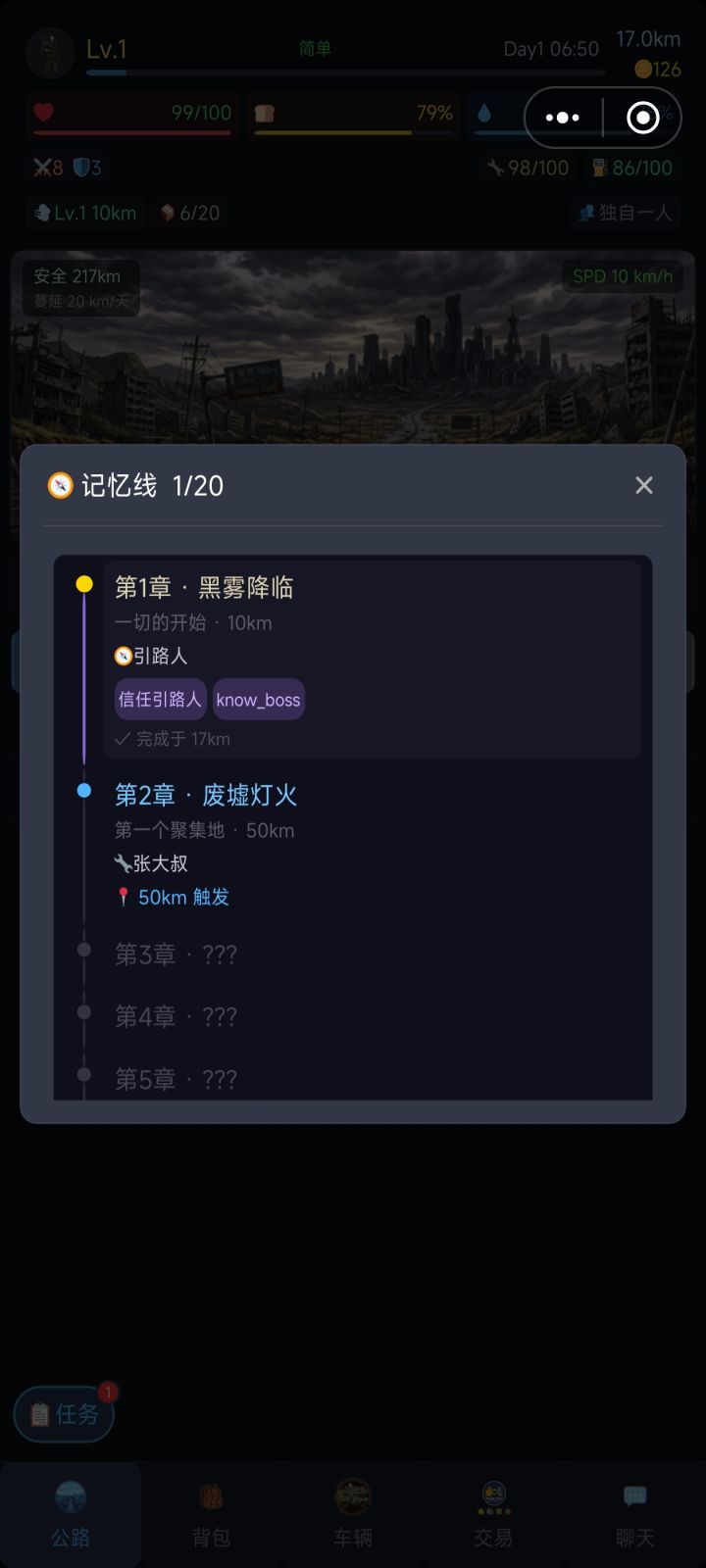Toggle the record circle control at top right
Screen dimensions: 706x1568
point(643,117)
